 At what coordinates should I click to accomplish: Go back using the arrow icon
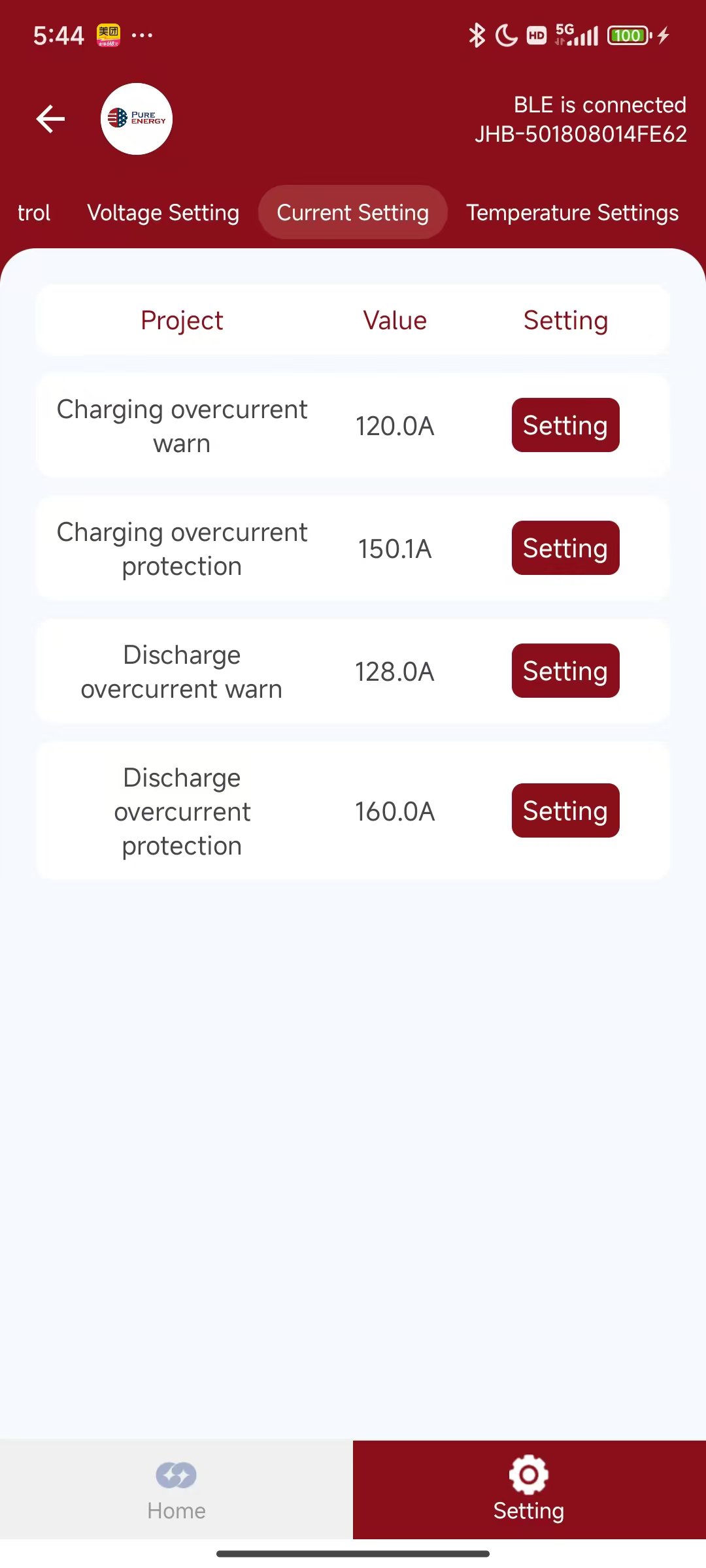(50, 119)
